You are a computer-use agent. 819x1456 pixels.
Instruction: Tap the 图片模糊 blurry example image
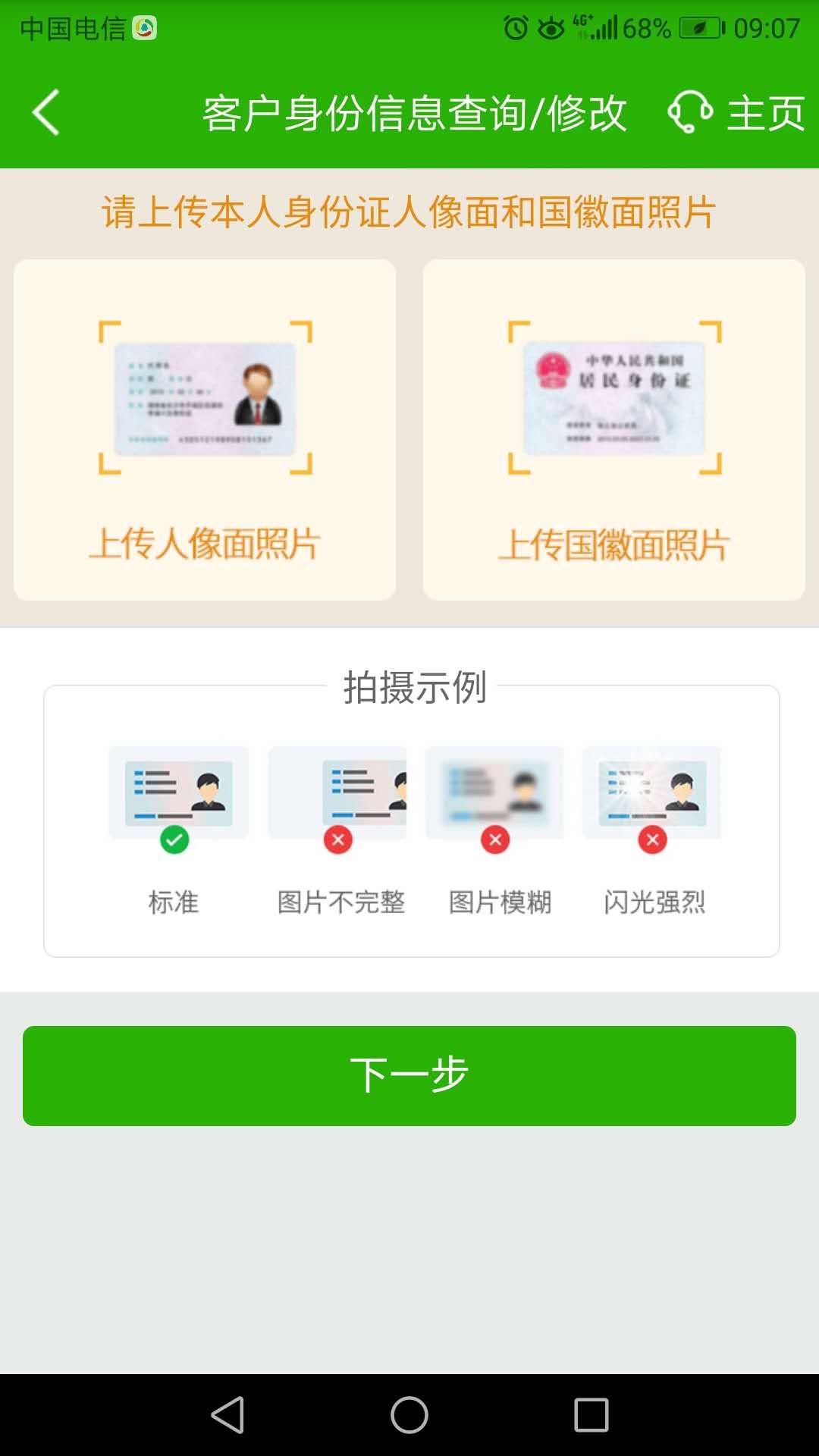[495, 792]
